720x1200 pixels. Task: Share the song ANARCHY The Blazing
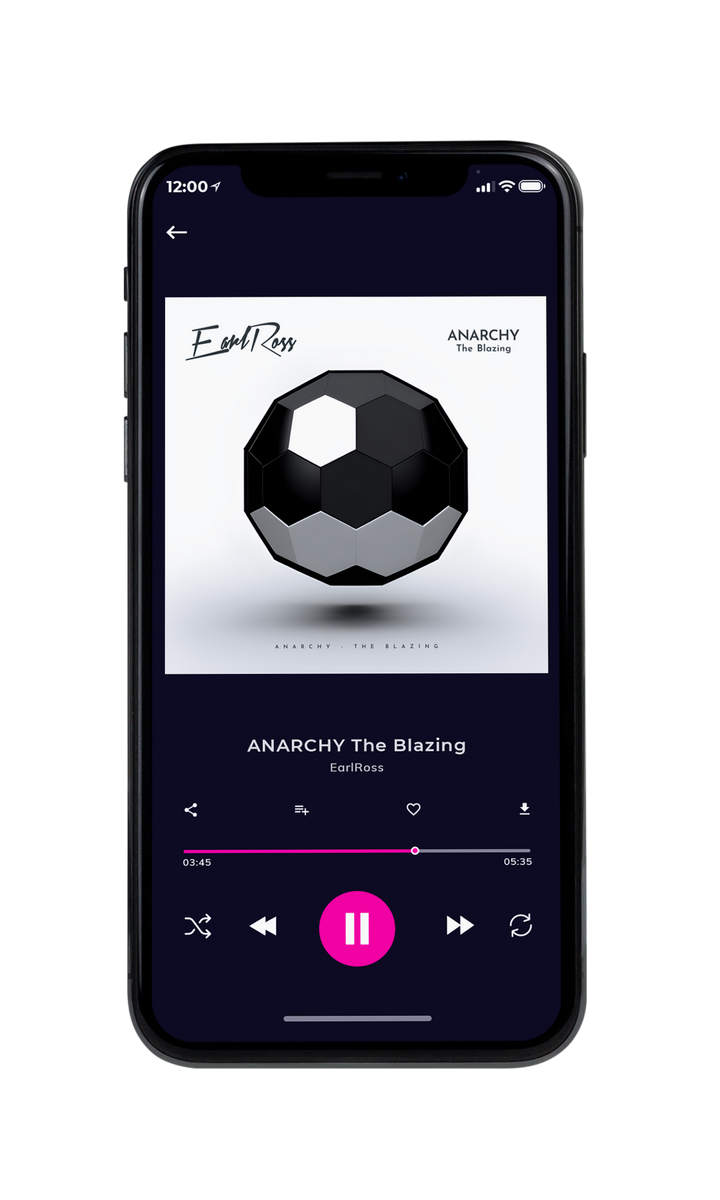191,810
